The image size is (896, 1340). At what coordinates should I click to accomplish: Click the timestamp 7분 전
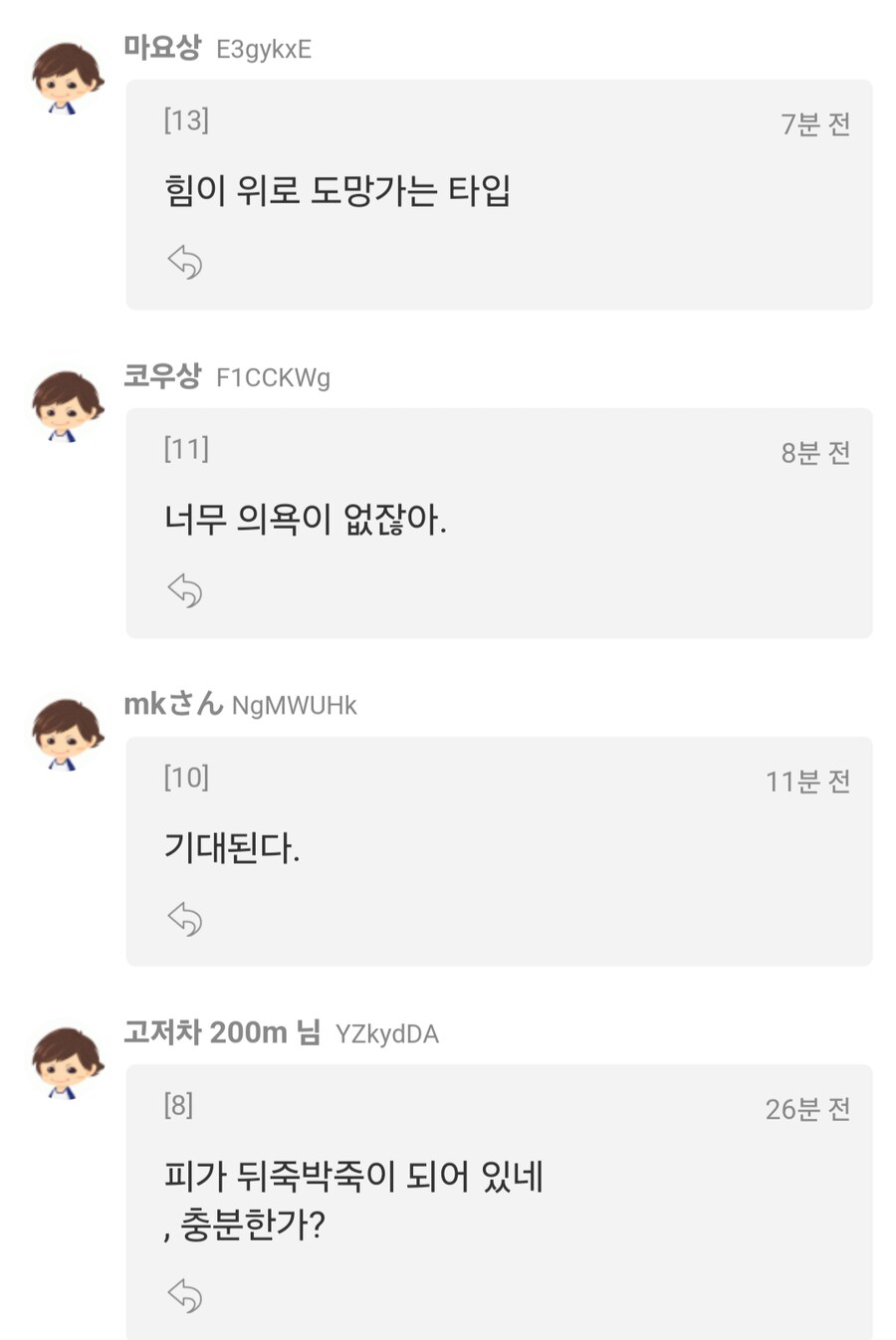(x=816, y=125)
